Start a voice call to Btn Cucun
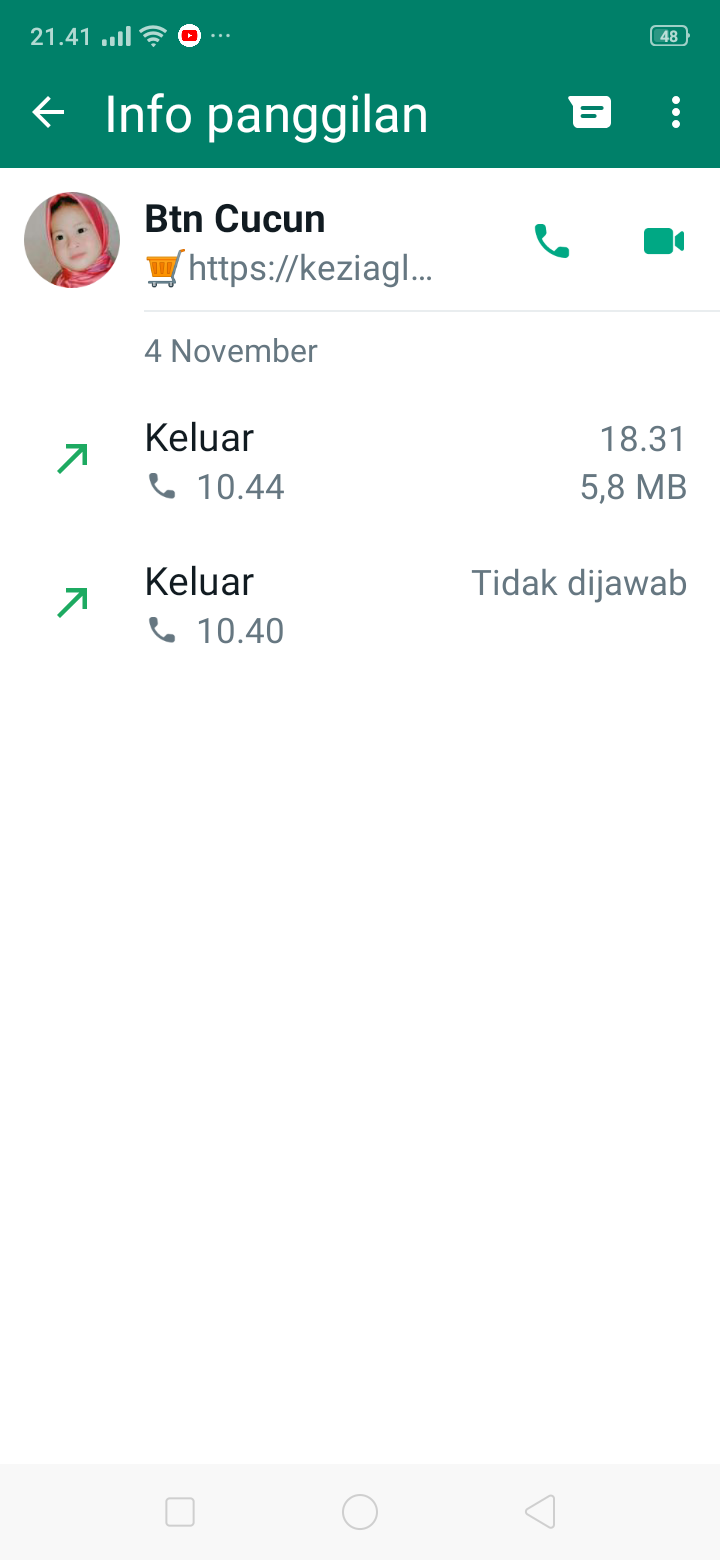The width and height of the screenshot is (720, 1560). click(551, 241)
